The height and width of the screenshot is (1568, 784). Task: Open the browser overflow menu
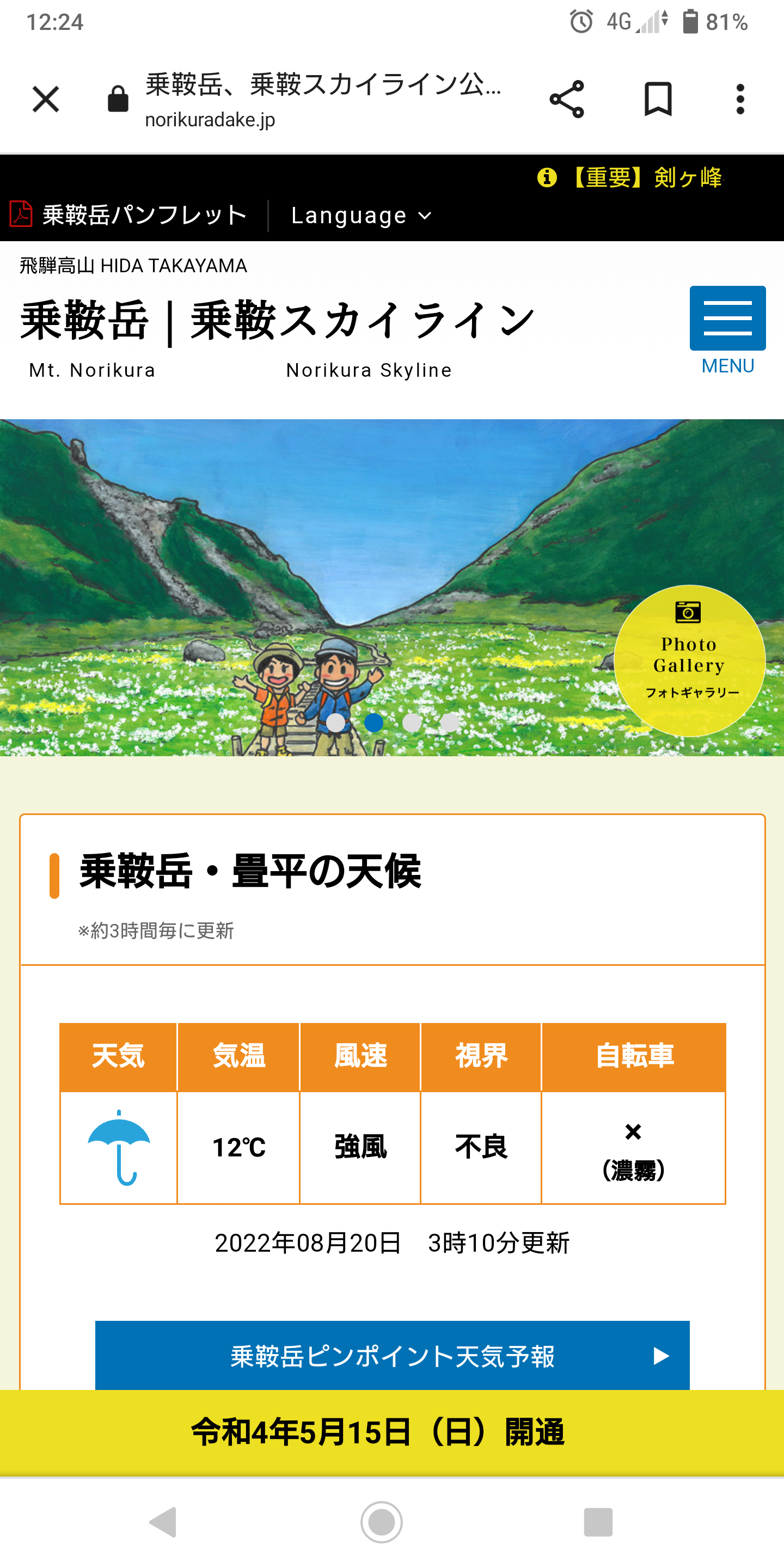[740, 99]
